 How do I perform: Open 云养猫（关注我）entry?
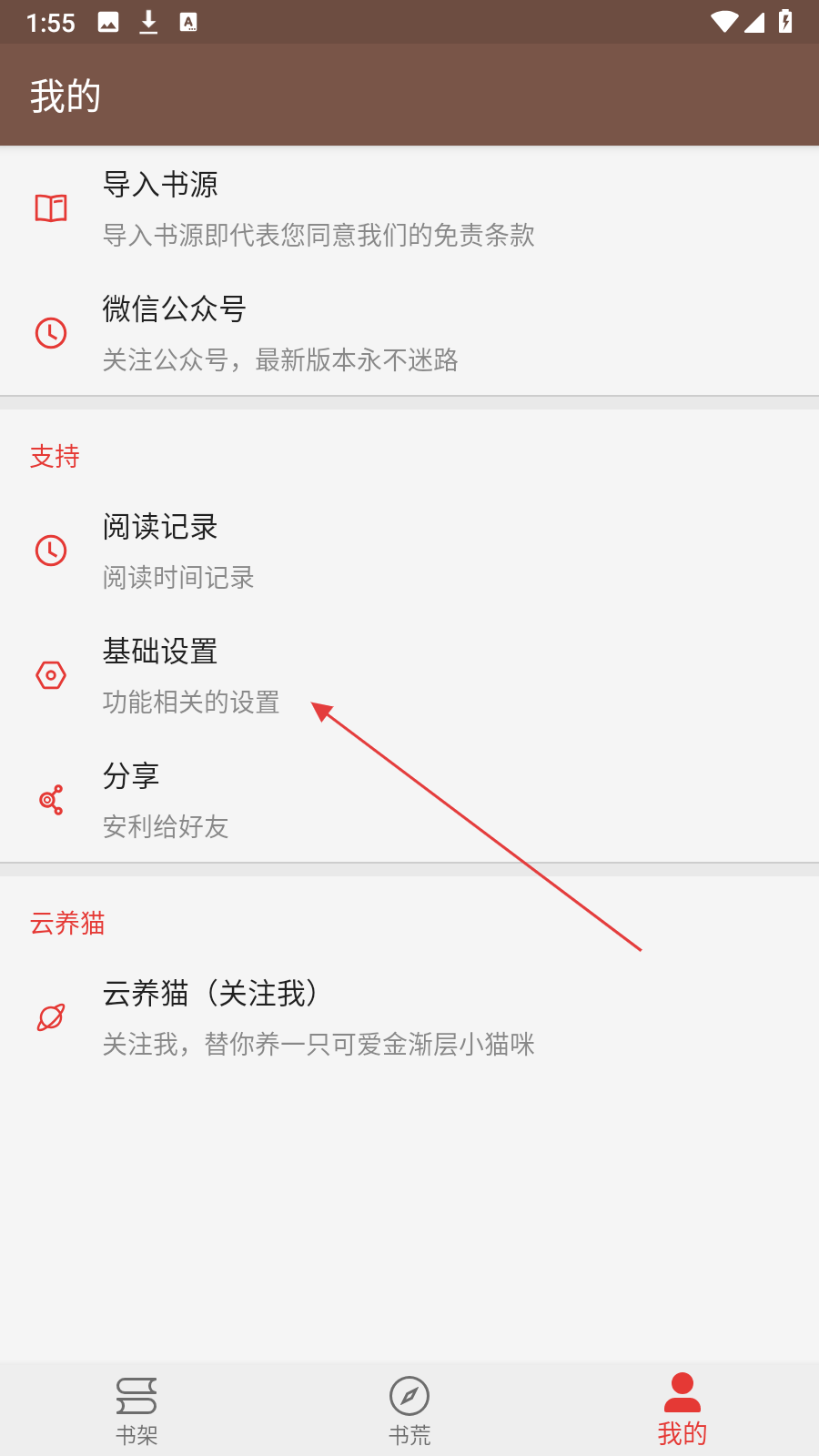tap(409, 1017)
